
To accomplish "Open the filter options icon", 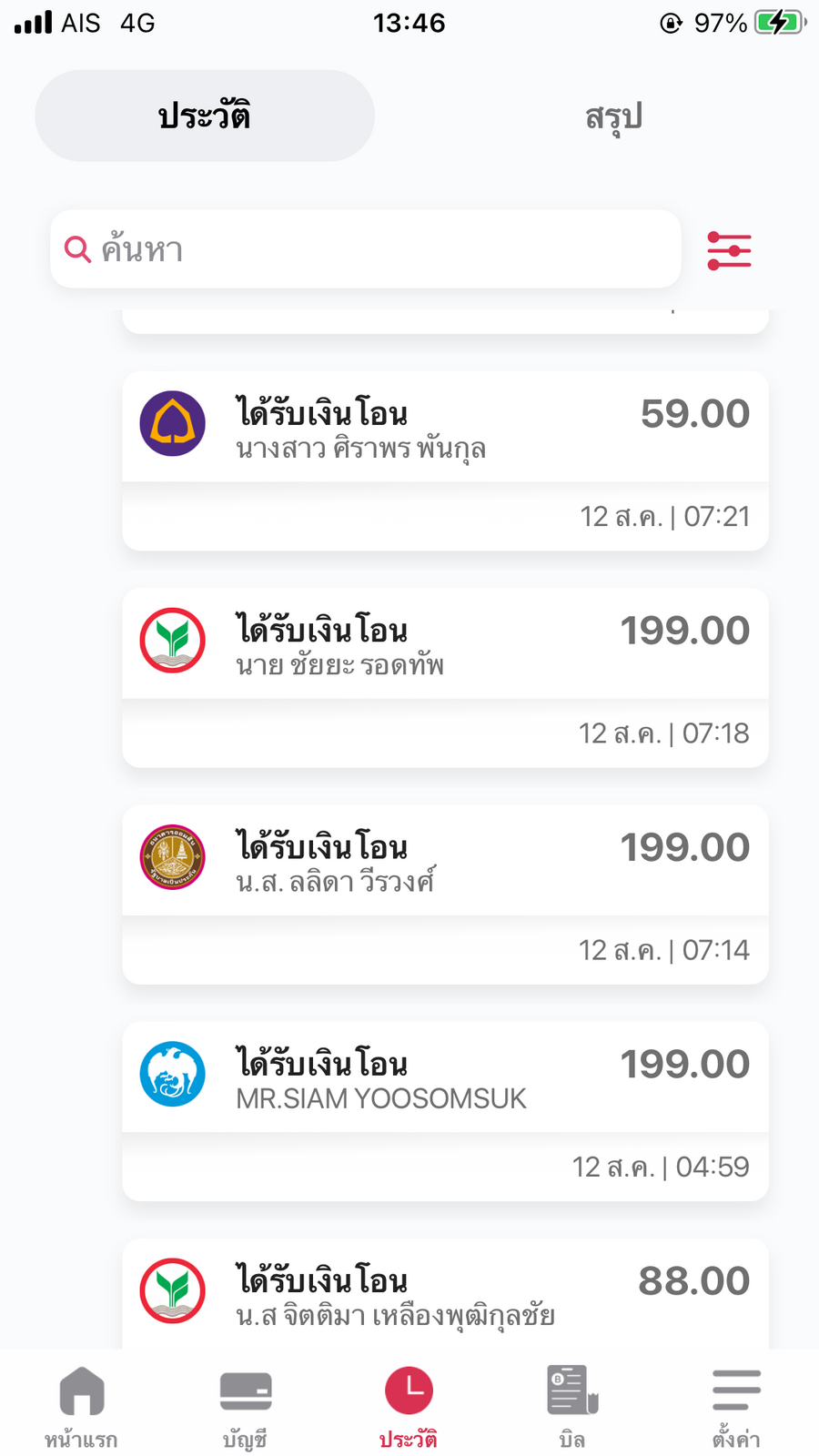I will (729, 250).
